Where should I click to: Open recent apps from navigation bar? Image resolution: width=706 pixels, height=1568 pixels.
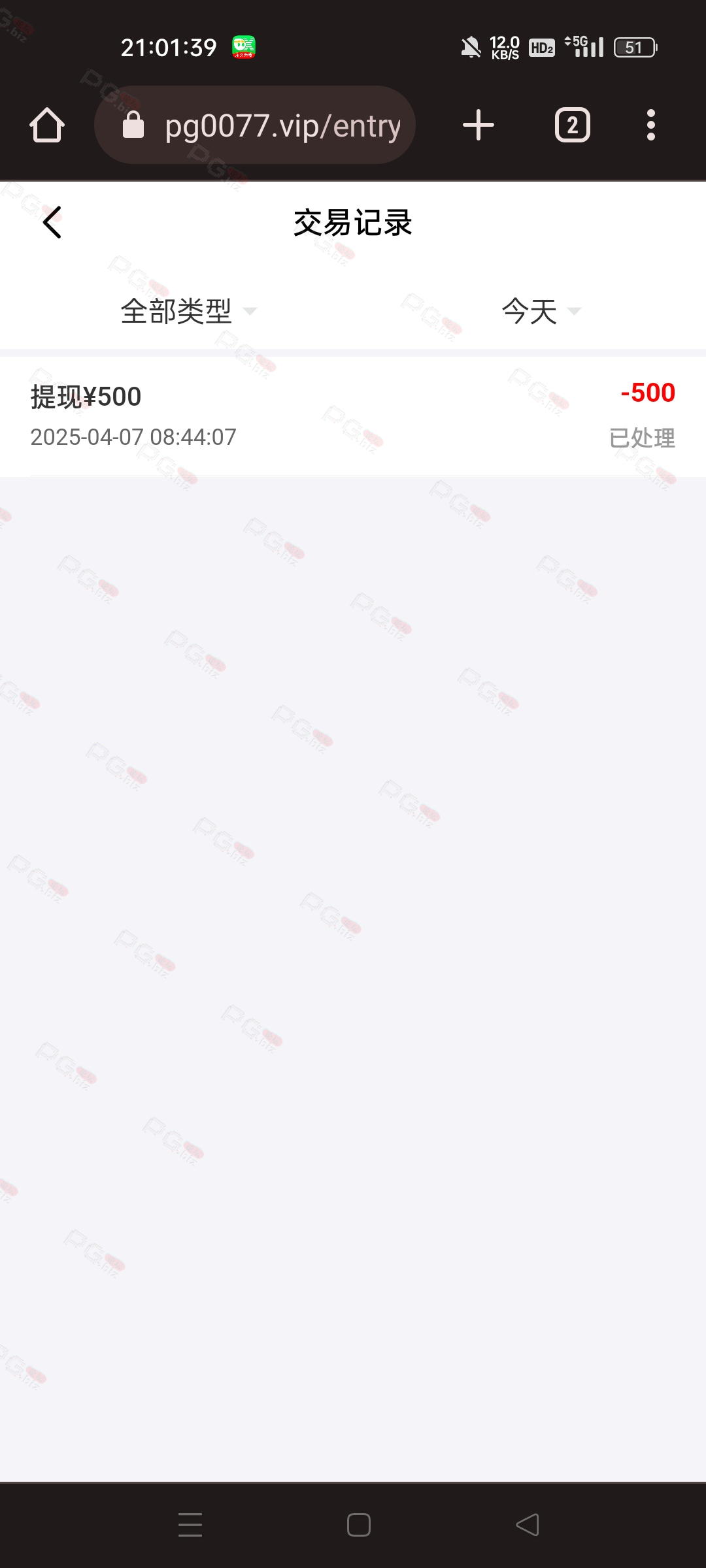click(x=190, y=1525)
